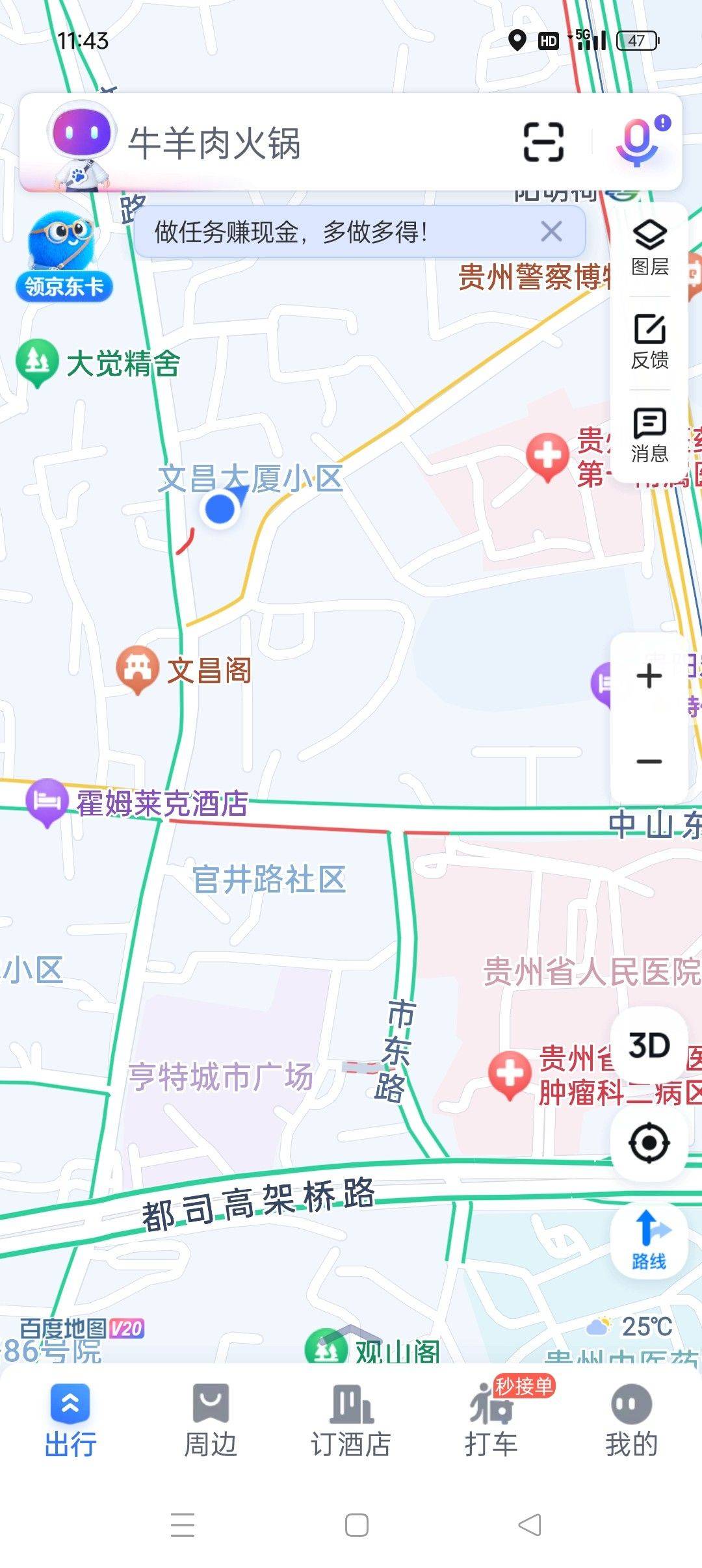Zoom in with the plus button
The height and width of the screenshot is (1568, 702).
point(649,676)
